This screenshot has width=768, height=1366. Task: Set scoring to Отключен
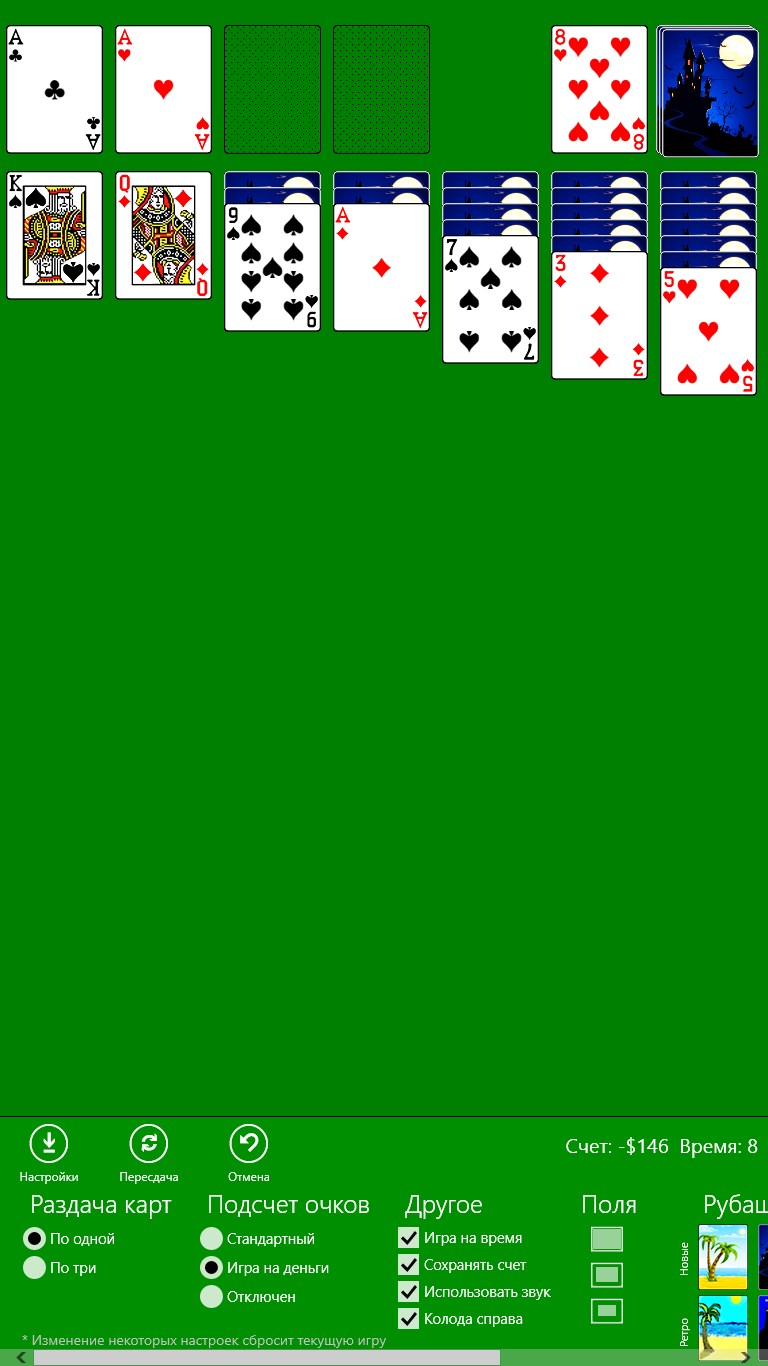(211, 1297)
